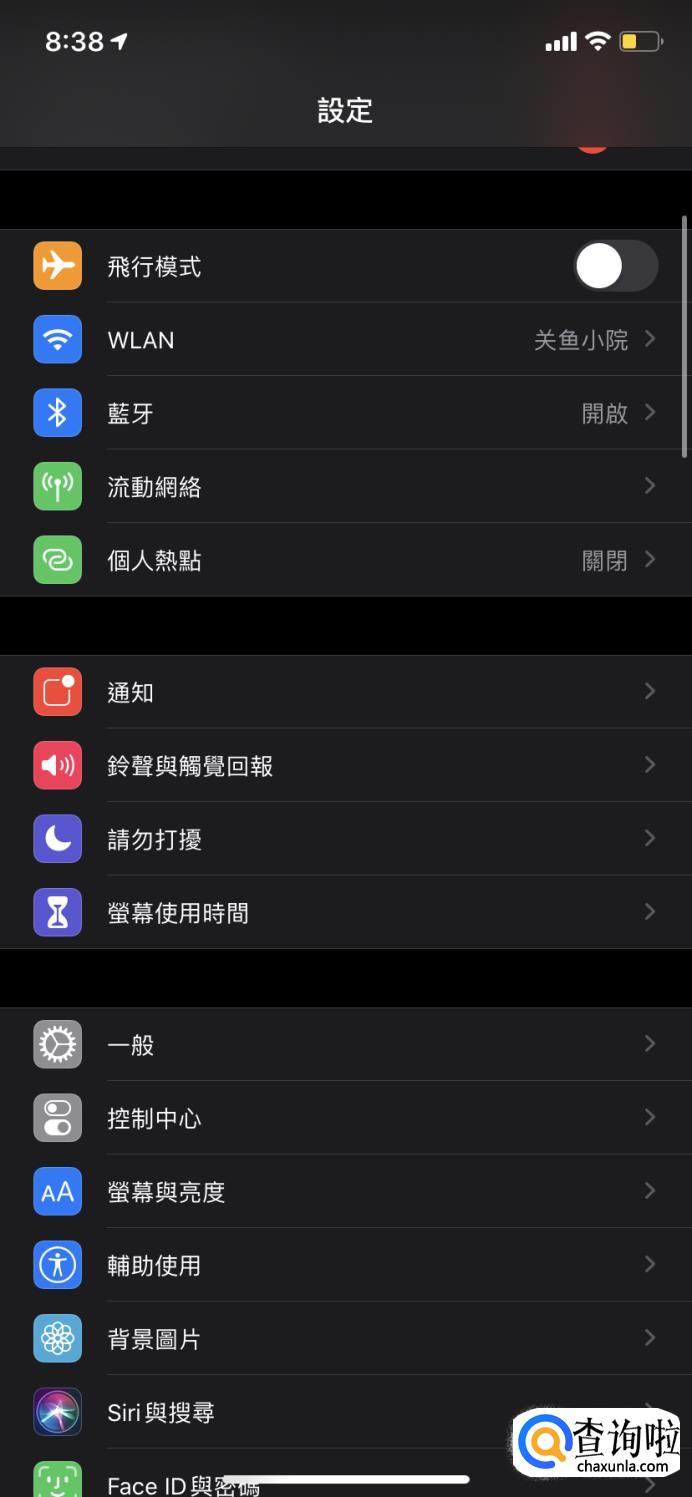Toggle the 飛行模式 airplane mode switch
Screen dimensions: 692x1497
coord(615,267)
